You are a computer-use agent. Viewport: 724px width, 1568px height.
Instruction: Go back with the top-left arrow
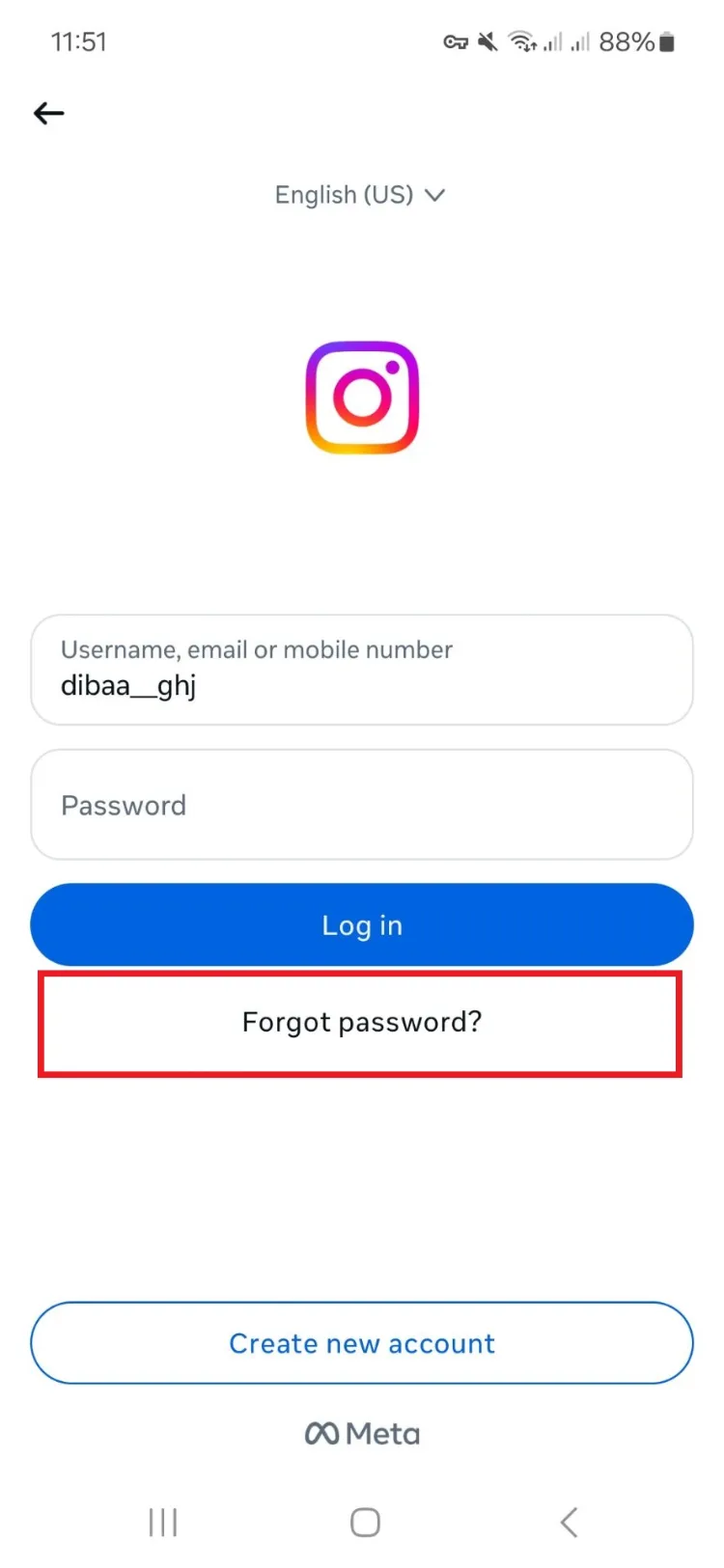[x=48, y=114]
